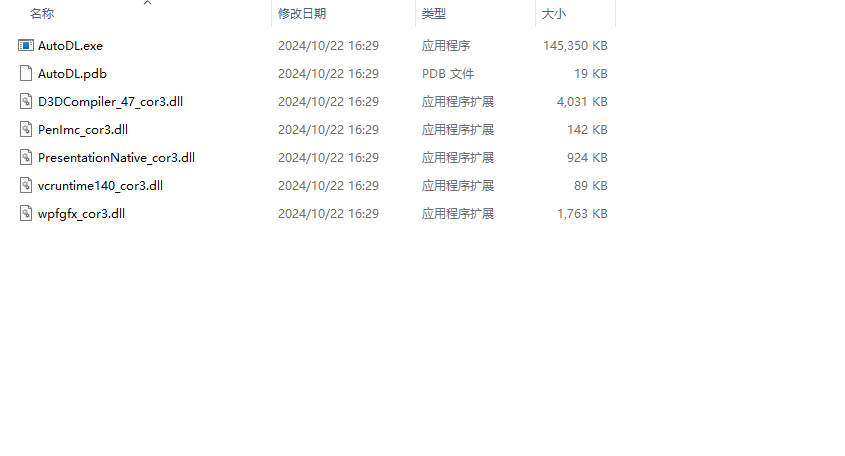Select the AutoDL.exe file

pos(70,46)
